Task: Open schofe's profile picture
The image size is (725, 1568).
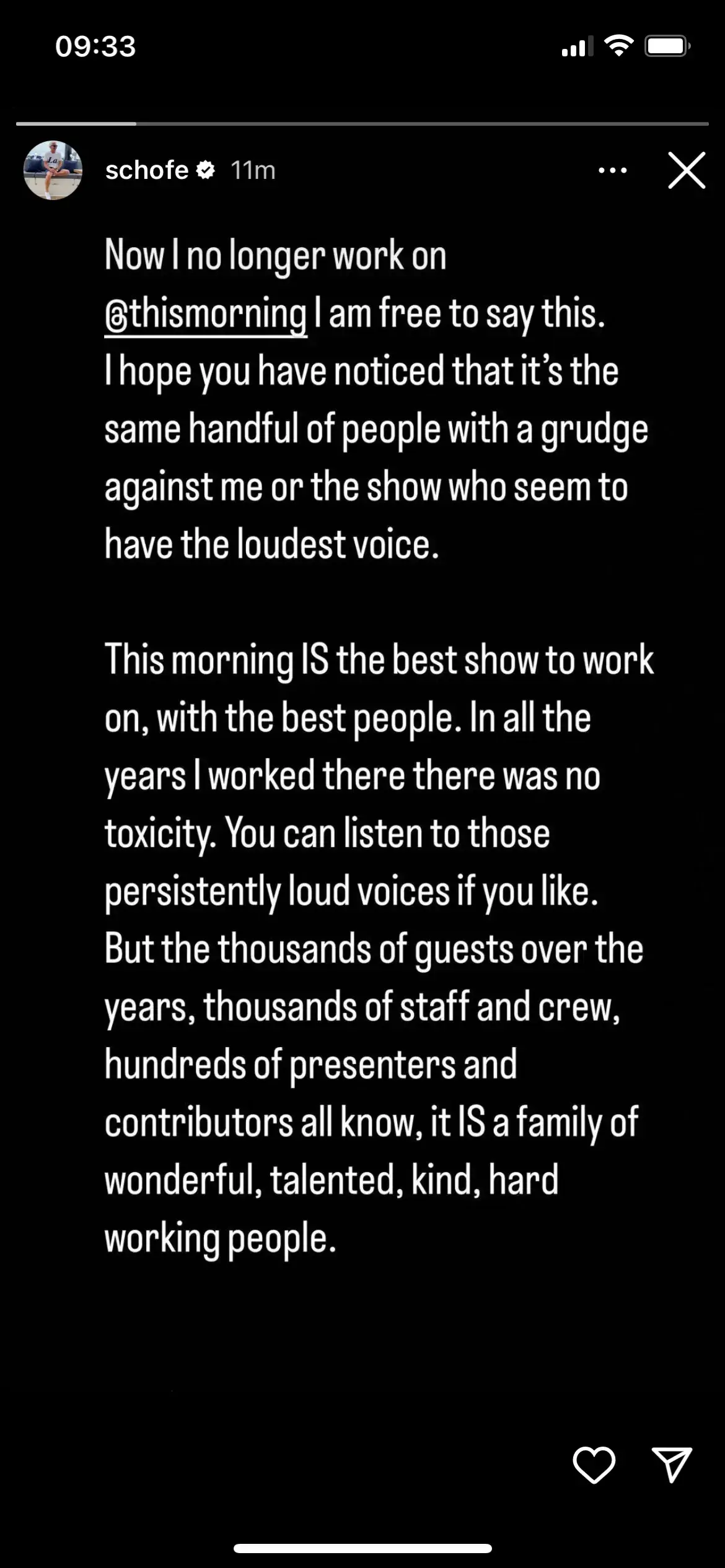Action: (x=53, y=170)
